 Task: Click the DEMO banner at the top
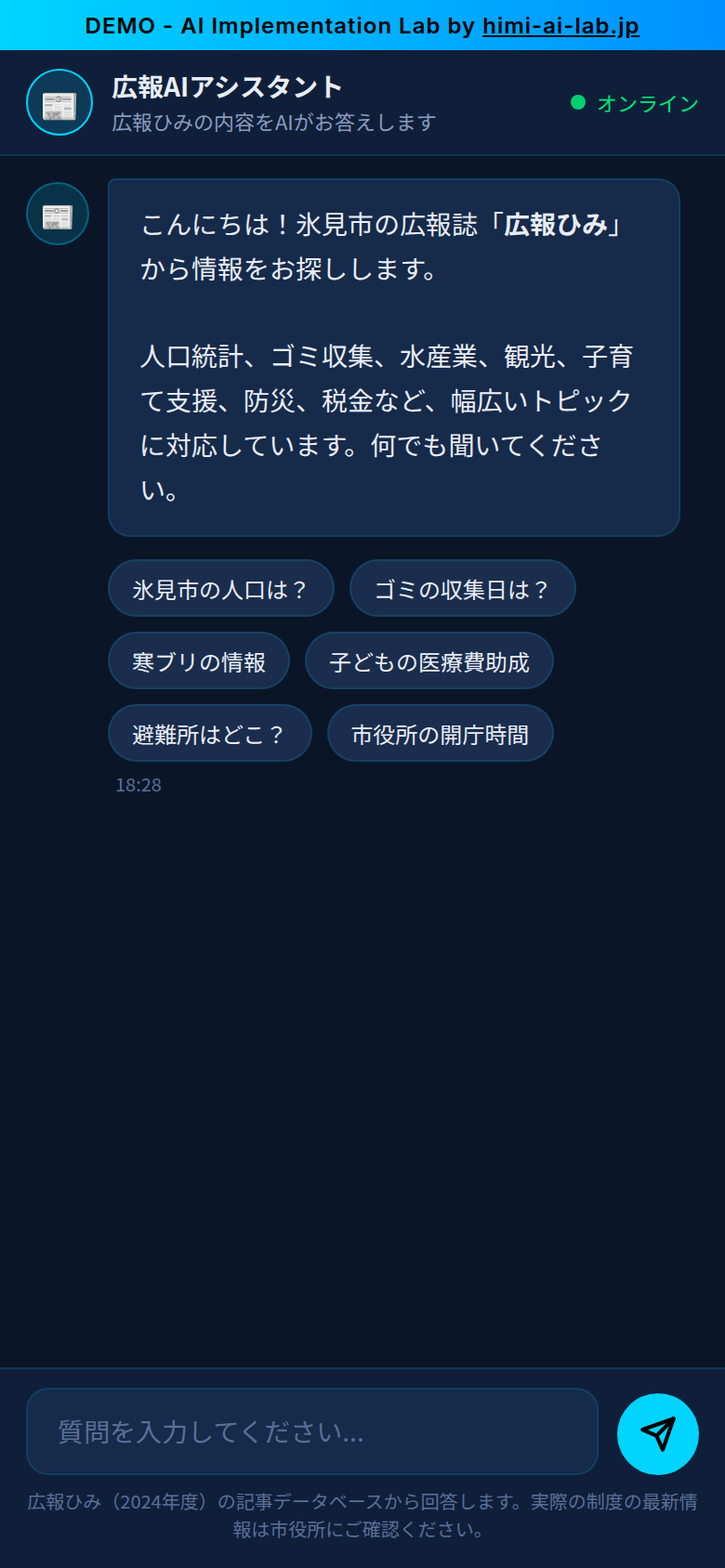click(x=362, y=26)
